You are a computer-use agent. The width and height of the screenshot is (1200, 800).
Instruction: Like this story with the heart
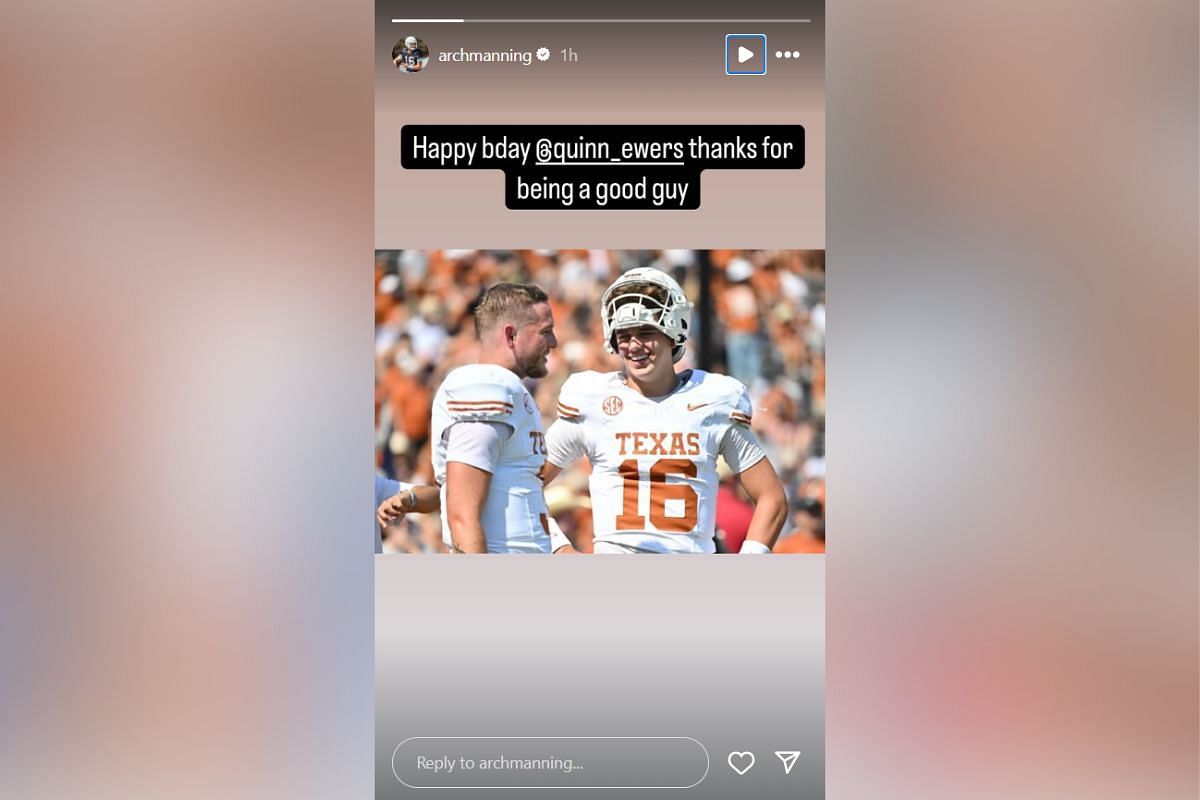click(x=741, y=763)
